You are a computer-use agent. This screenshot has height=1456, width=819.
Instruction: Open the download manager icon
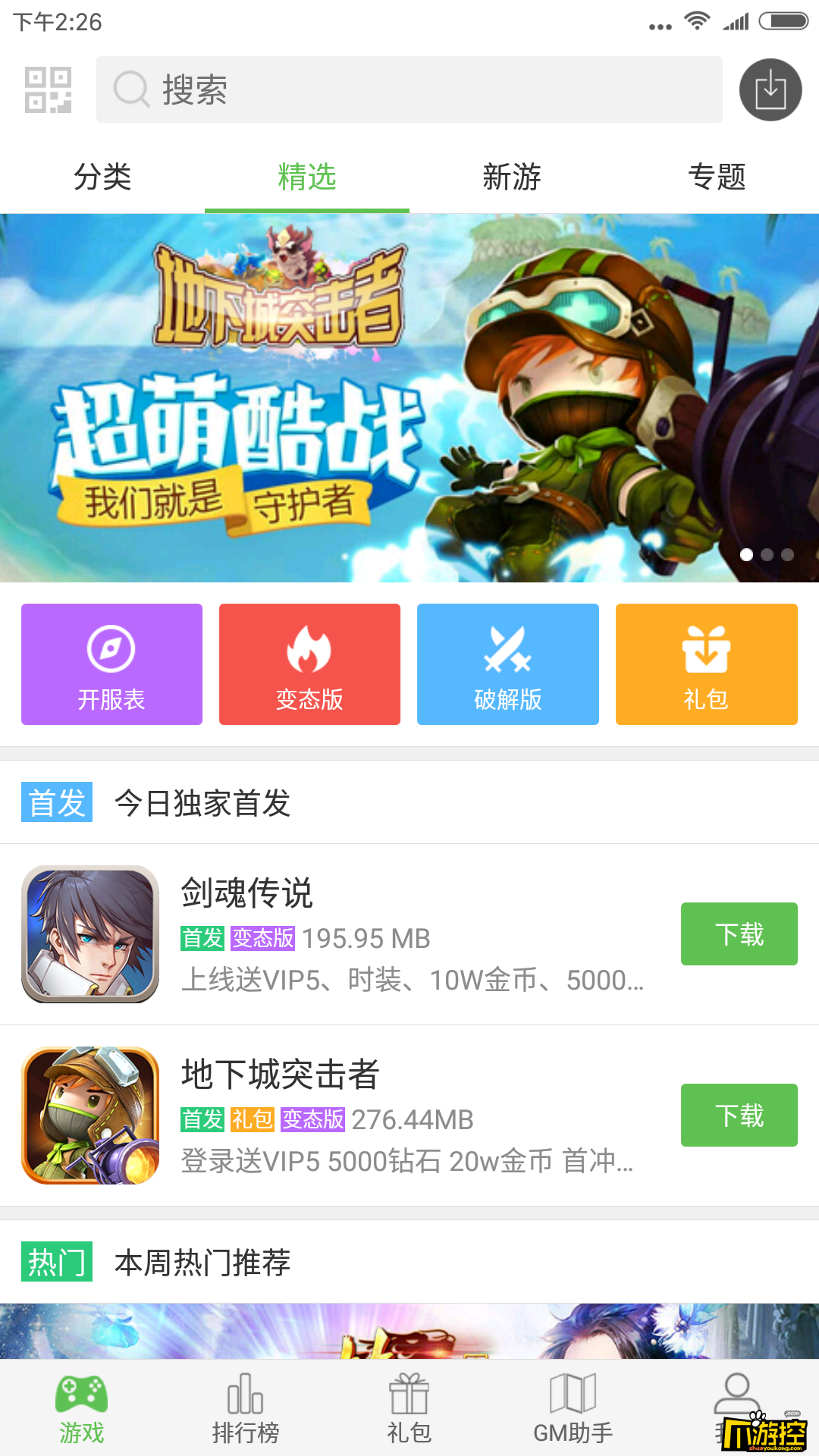[770, 89]
